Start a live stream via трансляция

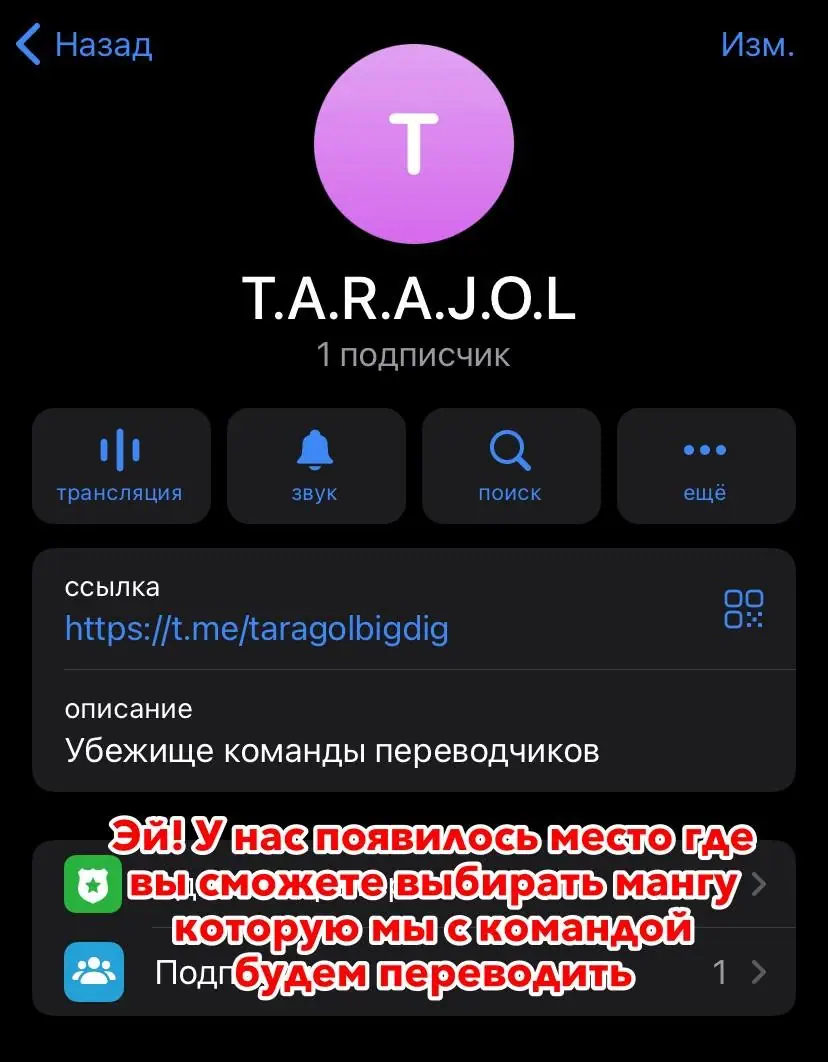[121, 465]
